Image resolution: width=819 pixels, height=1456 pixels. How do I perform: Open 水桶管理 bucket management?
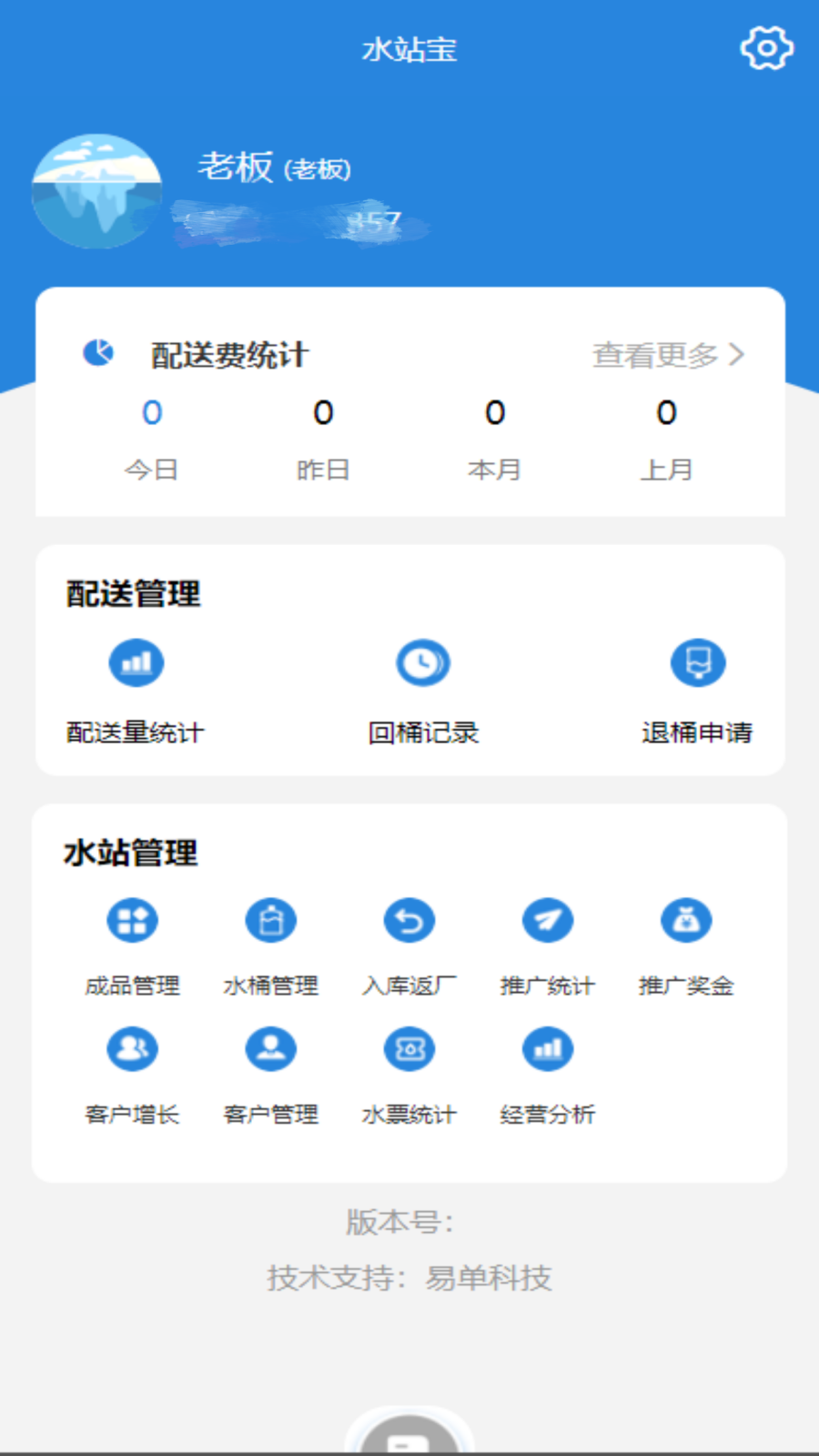coord(271,920)
